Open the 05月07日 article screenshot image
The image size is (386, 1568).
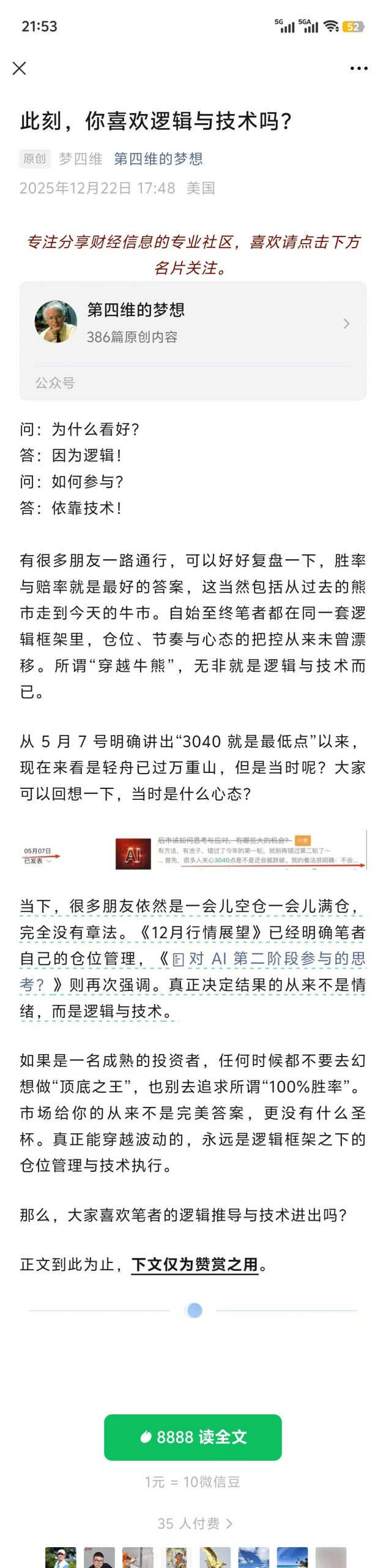pos(193,851)
